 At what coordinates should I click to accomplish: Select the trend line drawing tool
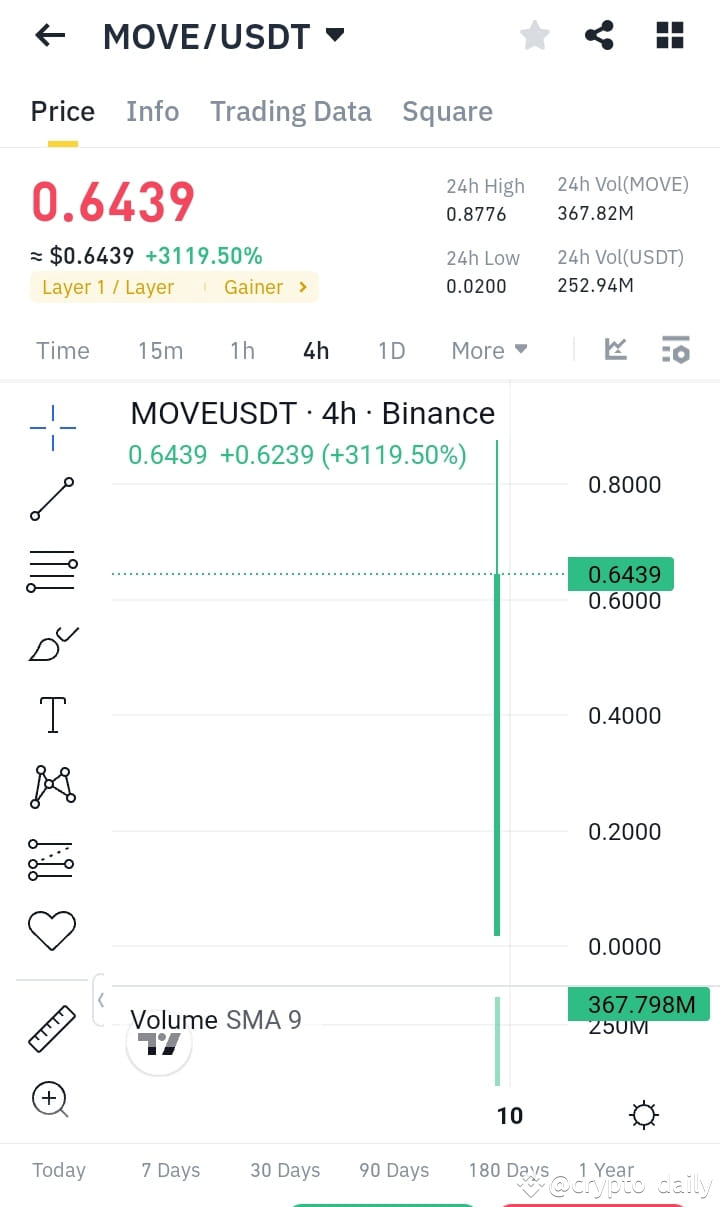pos(52,498)
